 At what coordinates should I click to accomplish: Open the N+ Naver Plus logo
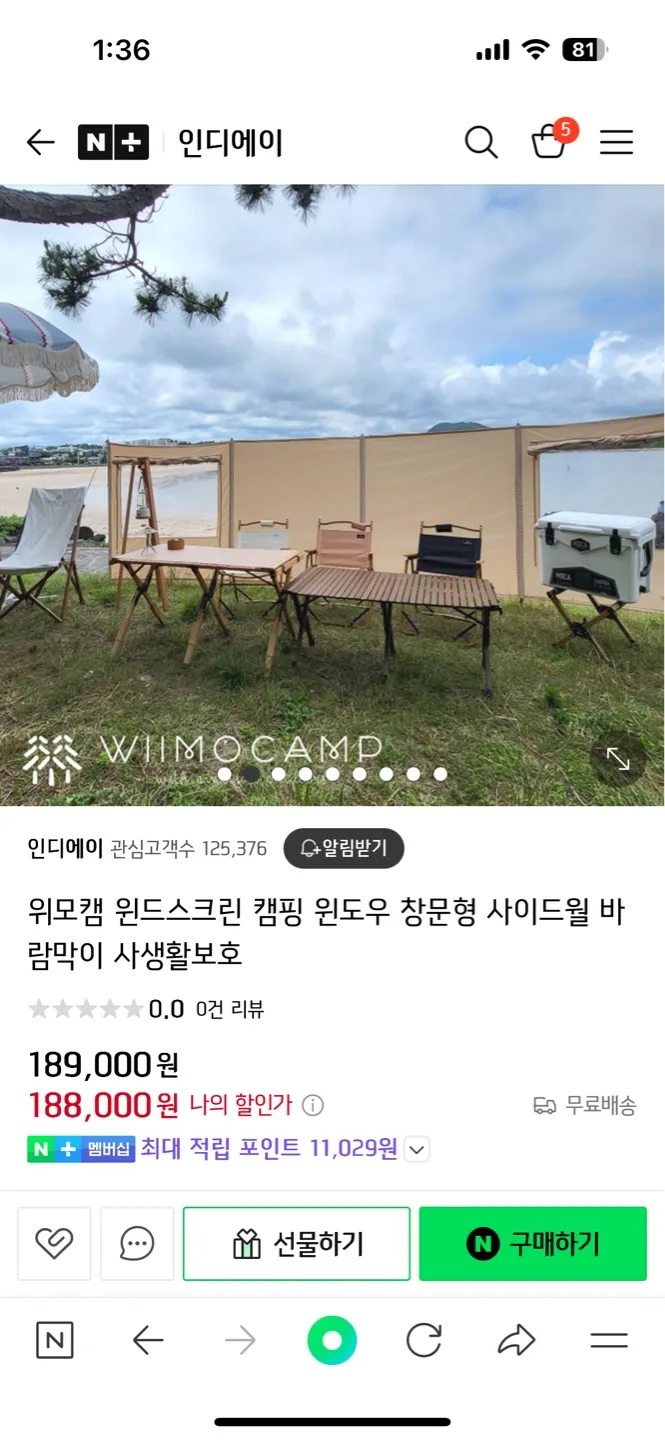click(113, 143)
